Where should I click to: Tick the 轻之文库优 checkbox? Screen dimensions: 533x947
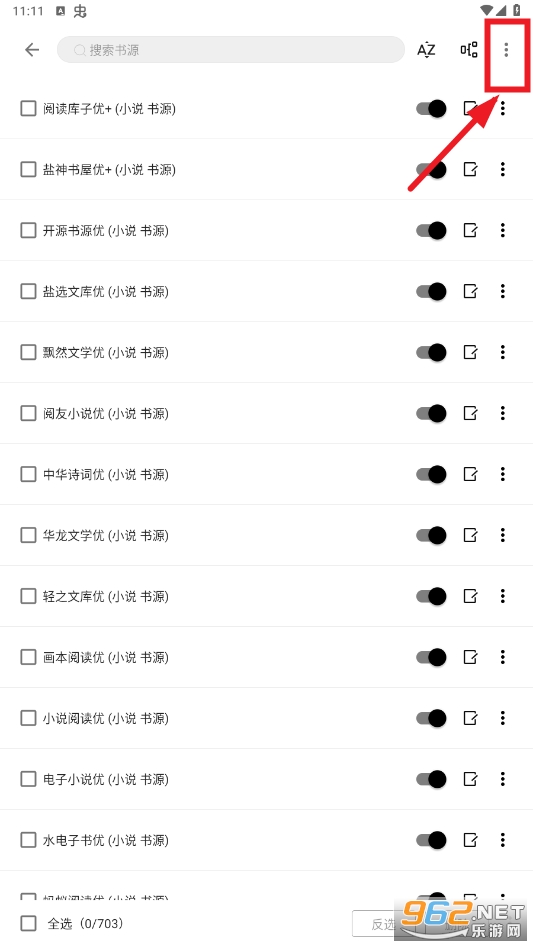click(x=28, y=597)
